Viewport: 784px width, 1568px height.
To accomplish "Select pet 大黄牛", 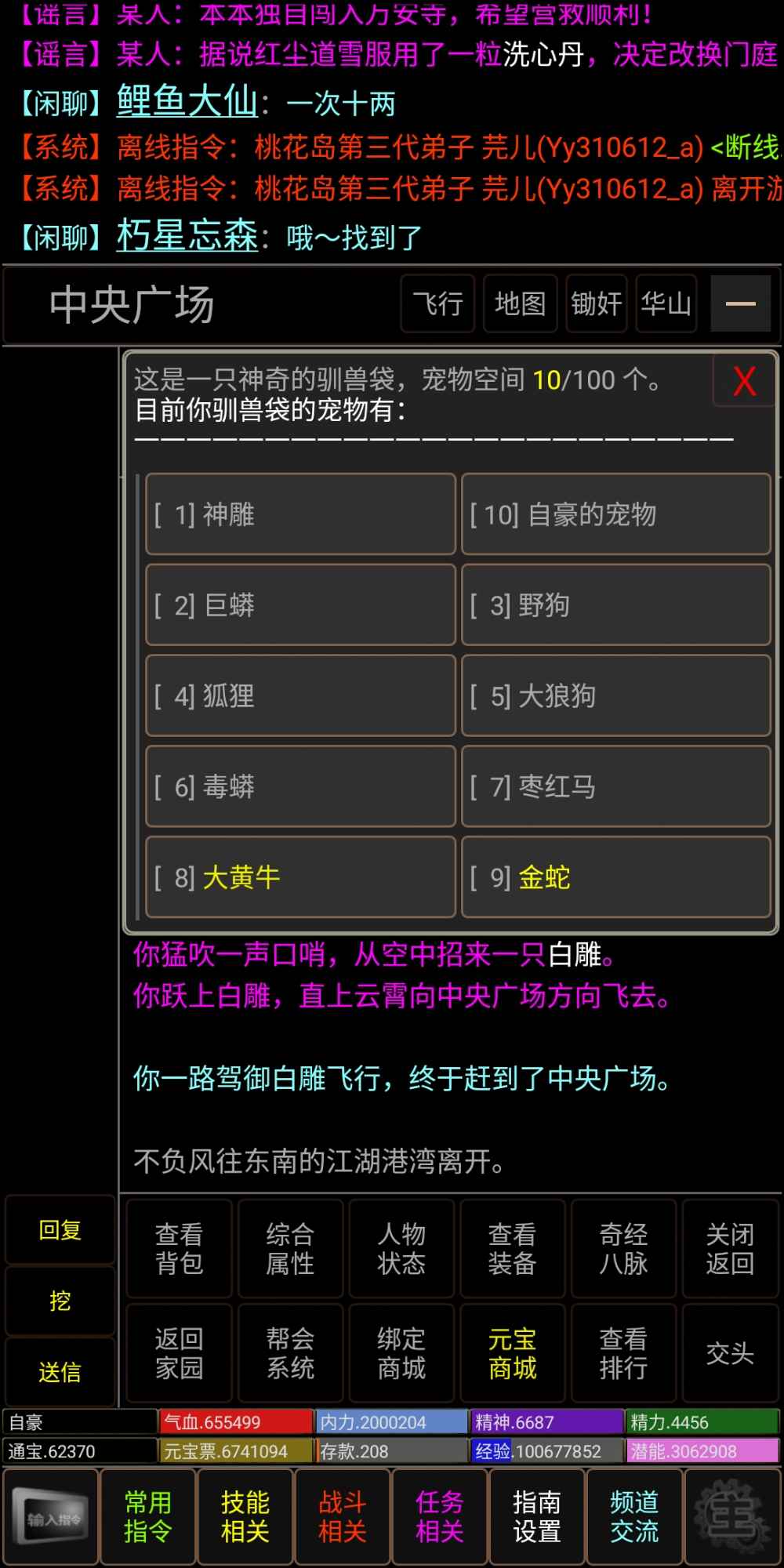I will (x=300, y=877).
